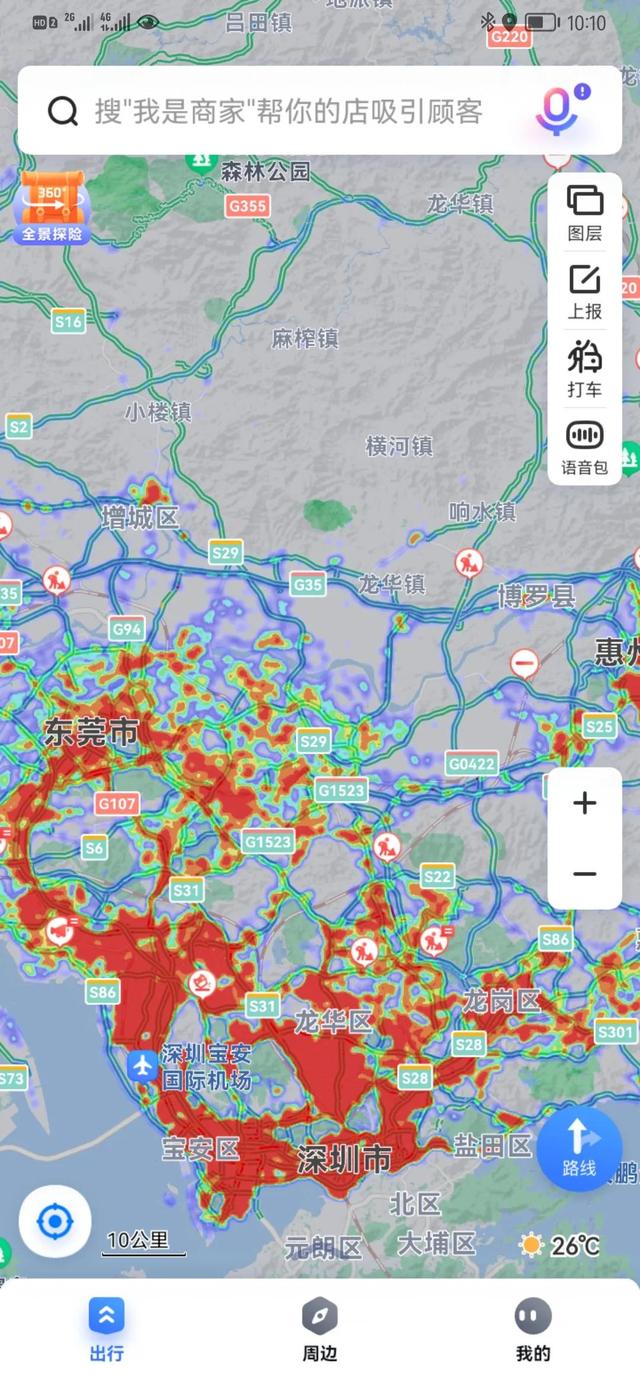This screenshot has height=1387, width=640.
Task: Tap the road closure marker near 博罗县
Action: pos(524,663)
